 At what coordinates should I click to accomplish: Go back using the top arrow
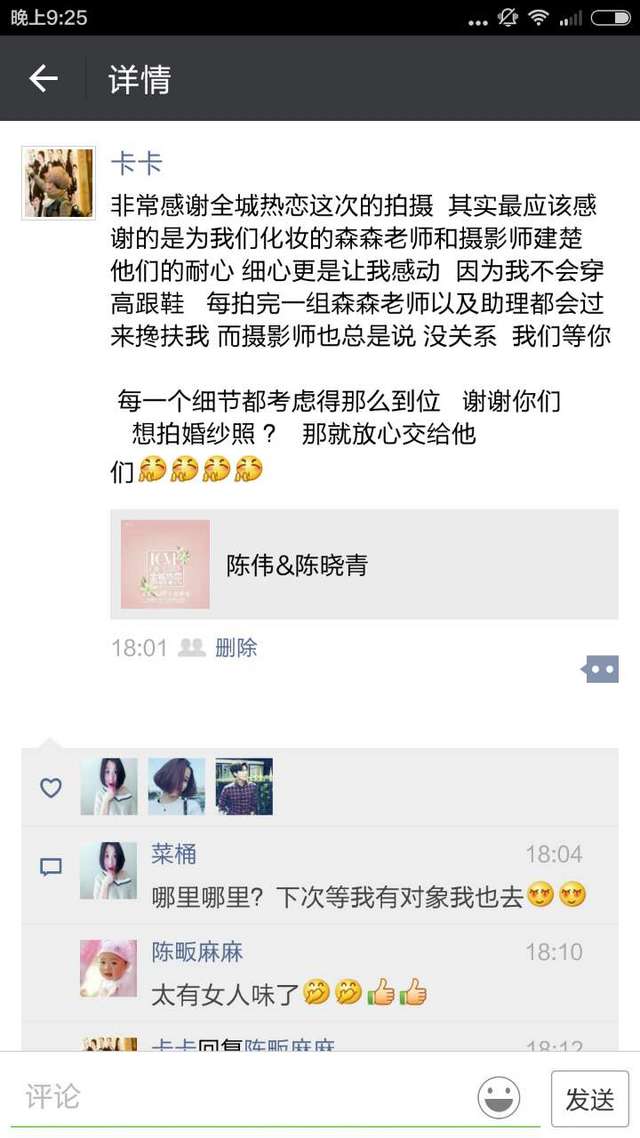coord(43,78)
